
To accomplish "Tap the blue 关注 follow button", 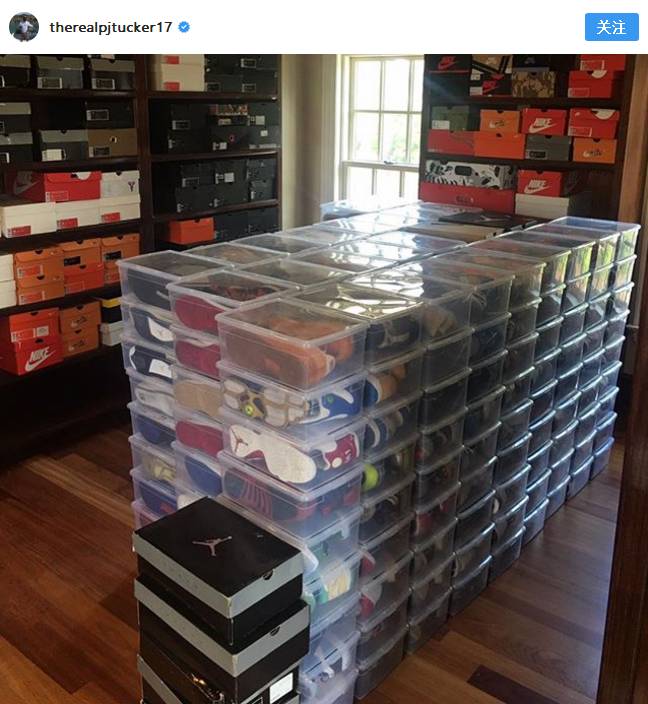I will [x=611, y=27].
